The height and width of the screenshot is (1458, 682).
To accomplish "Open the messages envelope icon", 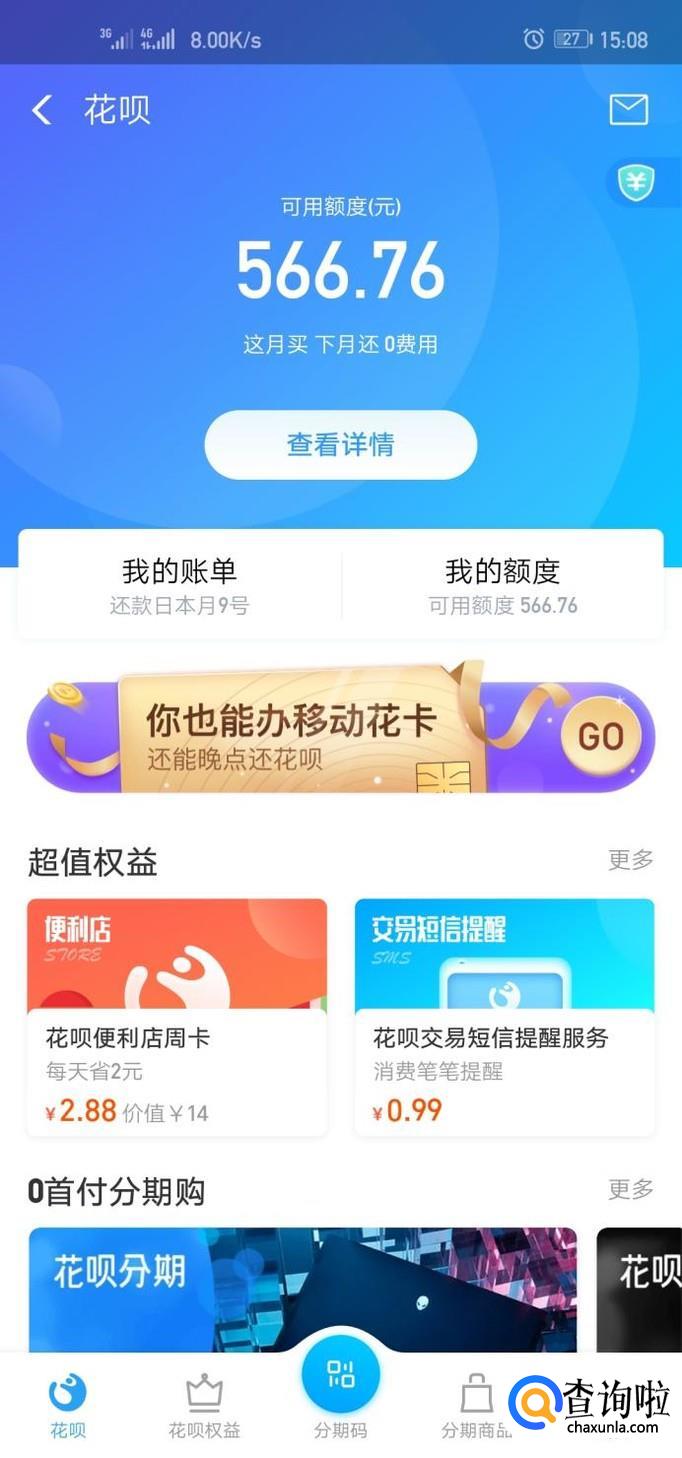I will tap(628, 109).
